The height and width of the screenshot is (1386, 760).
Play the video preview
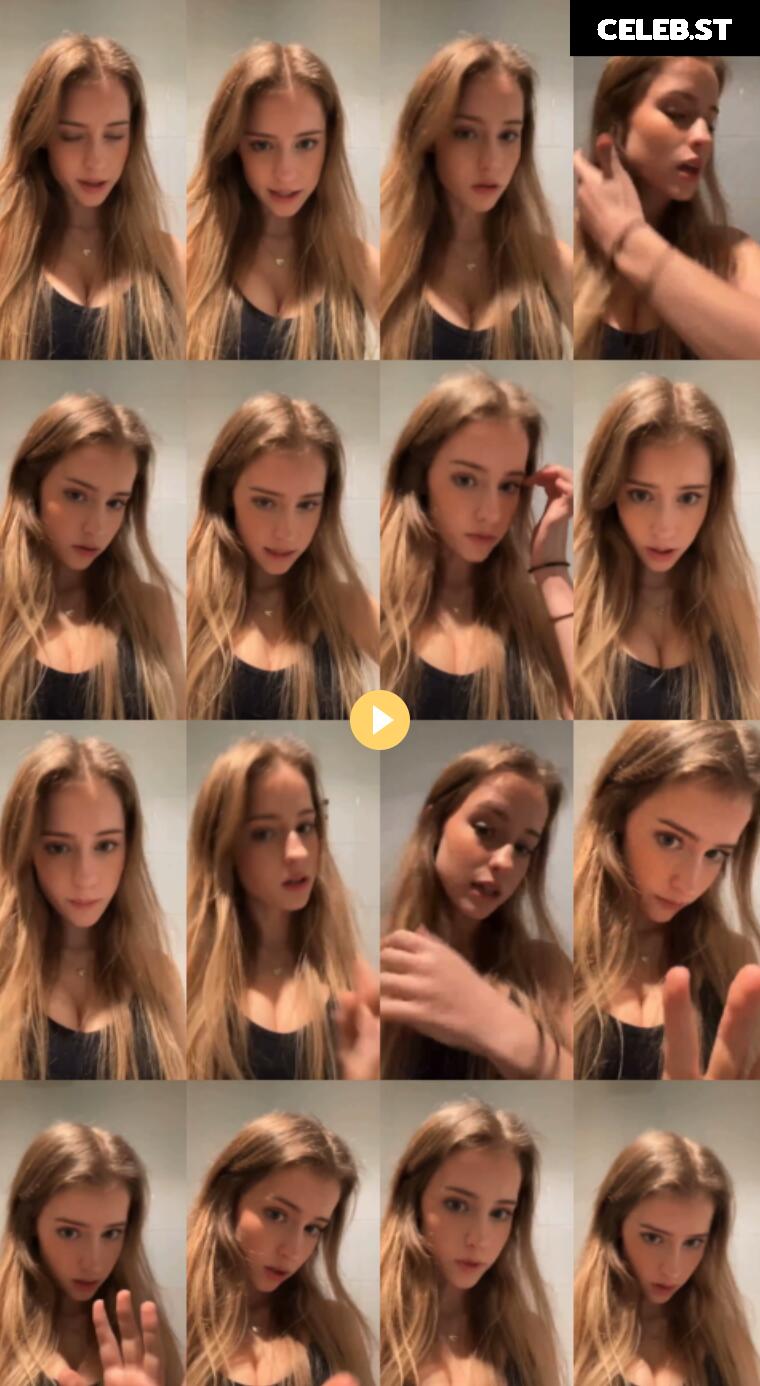click(380, 720)
